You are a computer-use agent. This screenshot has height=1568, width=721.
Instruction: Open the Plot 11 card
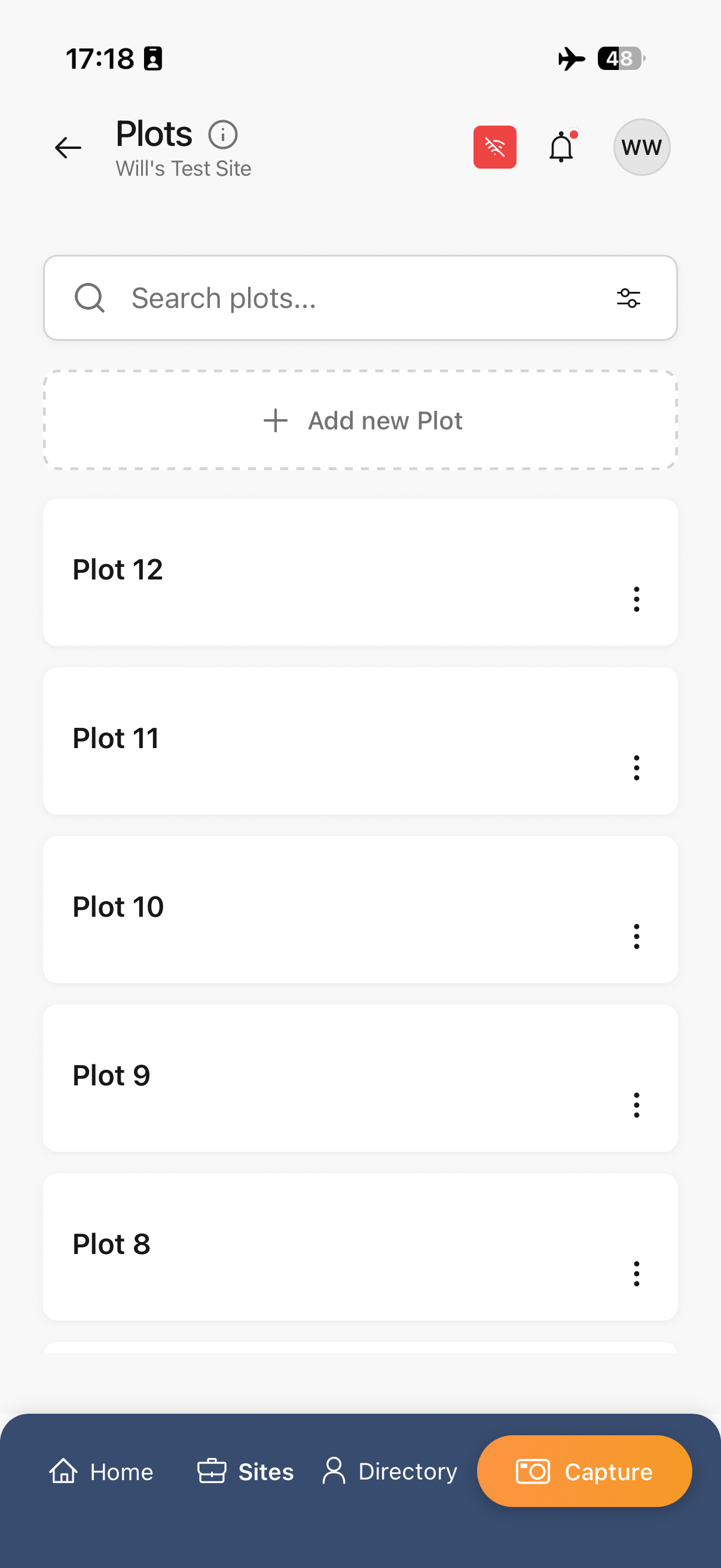pos(304,740)
